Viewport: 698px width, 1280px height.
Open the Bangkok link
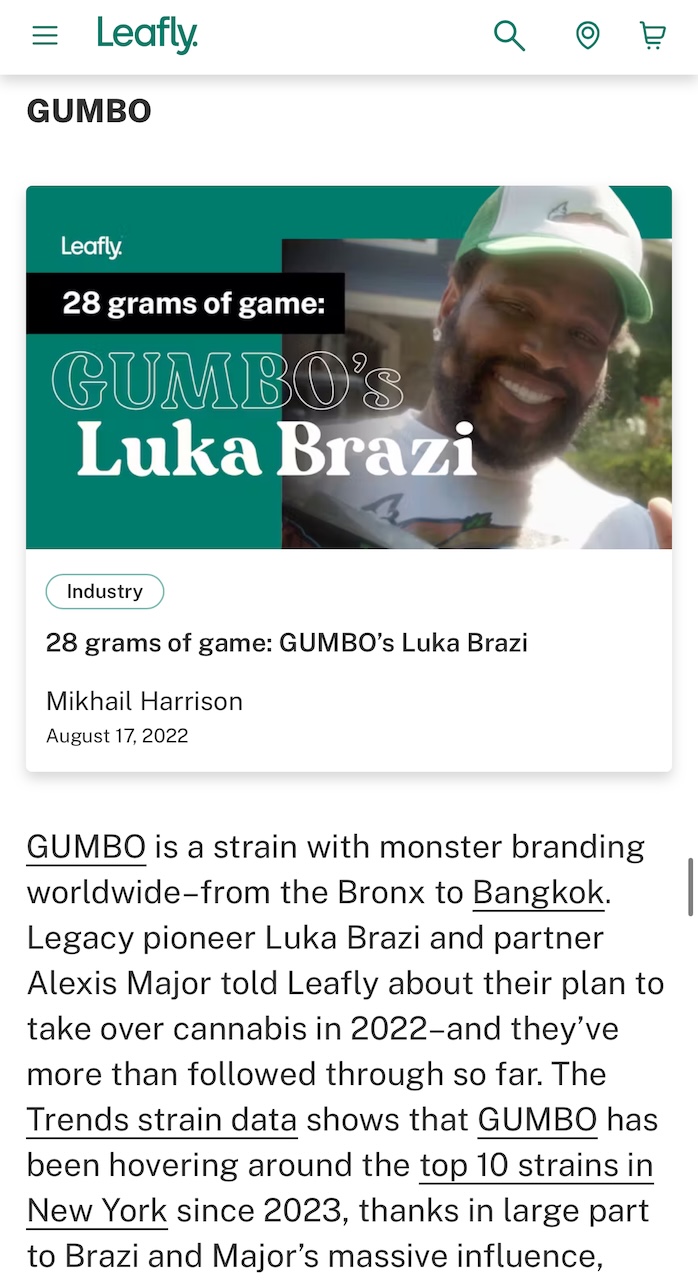pos(538,892)
